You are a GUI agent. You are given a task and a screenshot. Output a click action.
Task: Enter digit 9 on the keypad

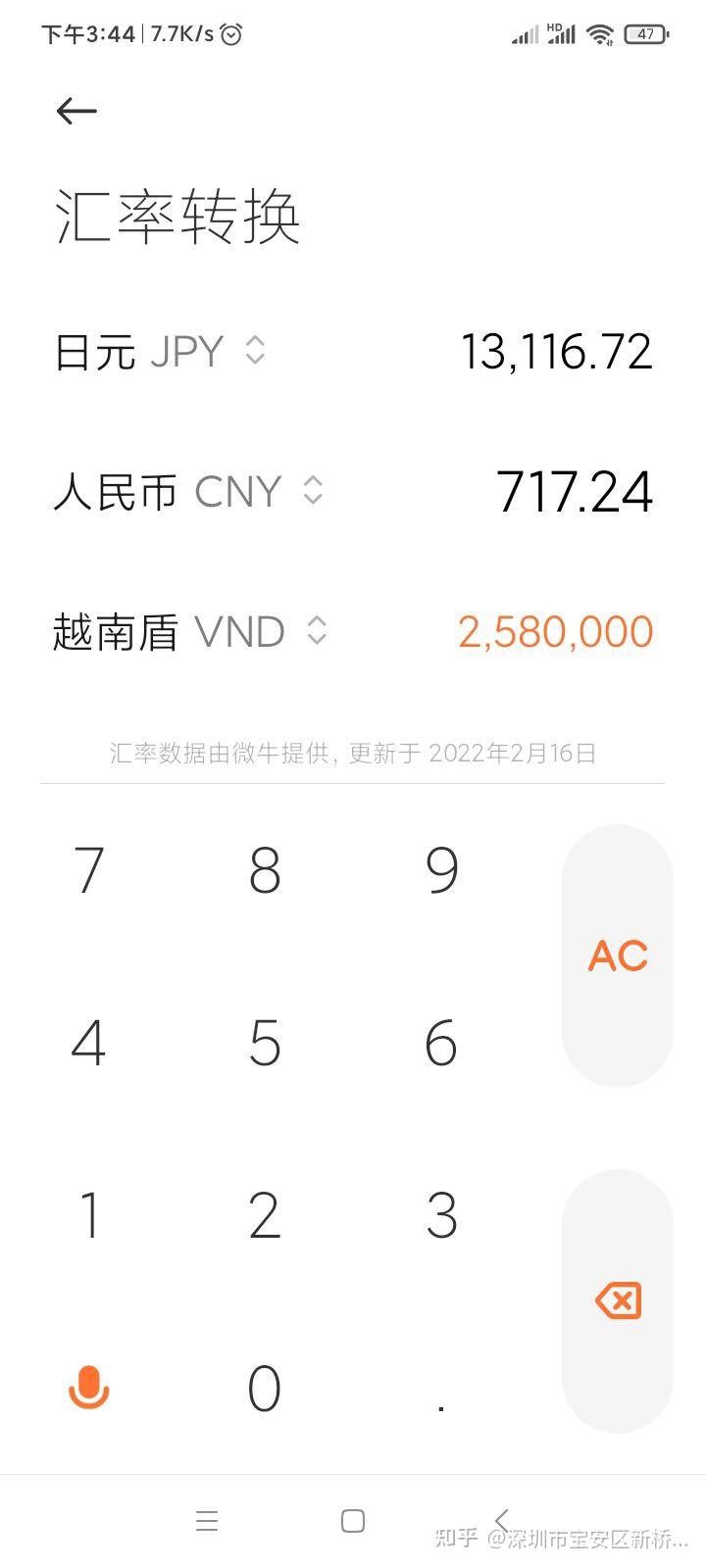pos(441,869)
